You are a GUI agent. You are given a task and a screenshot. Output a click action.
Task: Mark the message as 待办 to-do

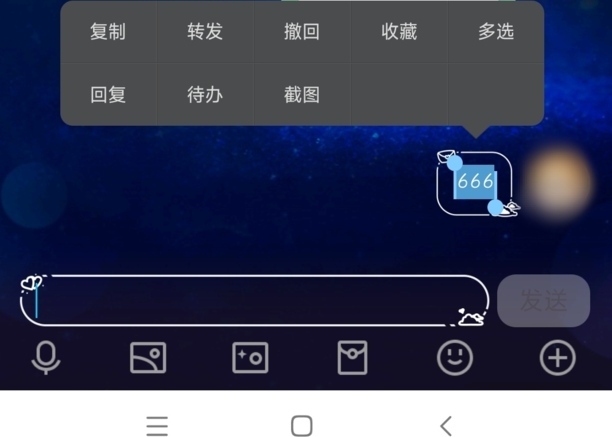(205, 96)
